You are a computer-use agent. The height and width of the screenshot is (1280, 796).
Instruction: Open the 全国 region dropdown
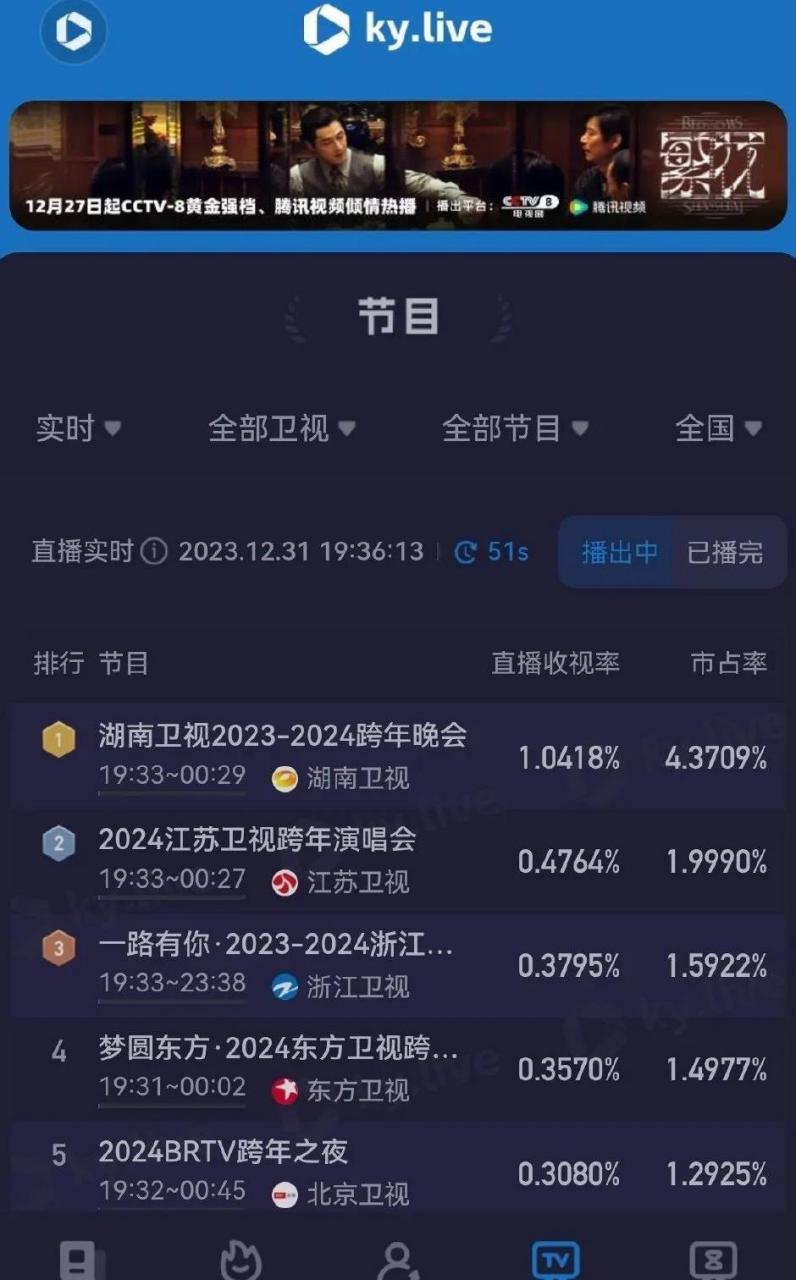pos(718,429)
